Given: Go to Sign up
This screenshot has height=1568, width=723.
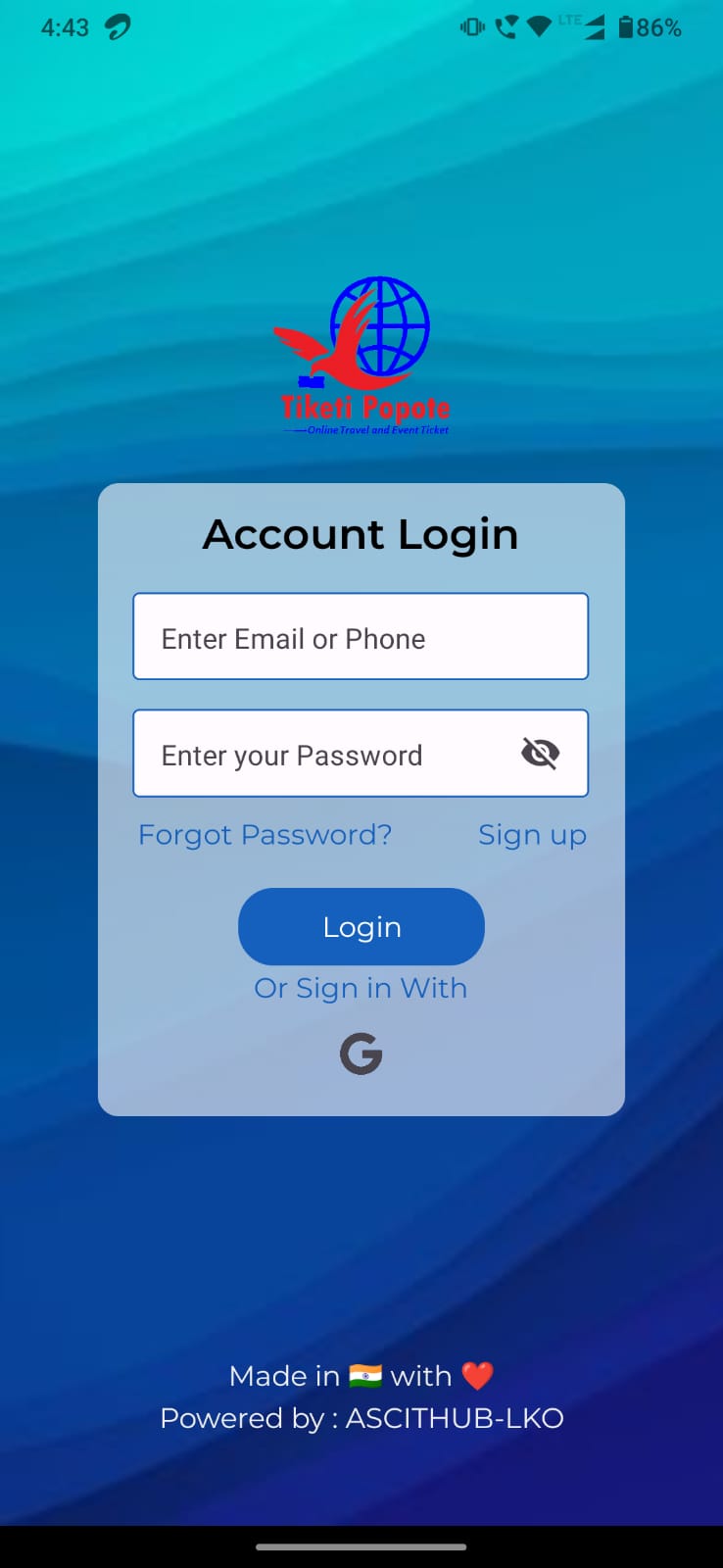Looking at the screenshot, I should tap(532, 835).
